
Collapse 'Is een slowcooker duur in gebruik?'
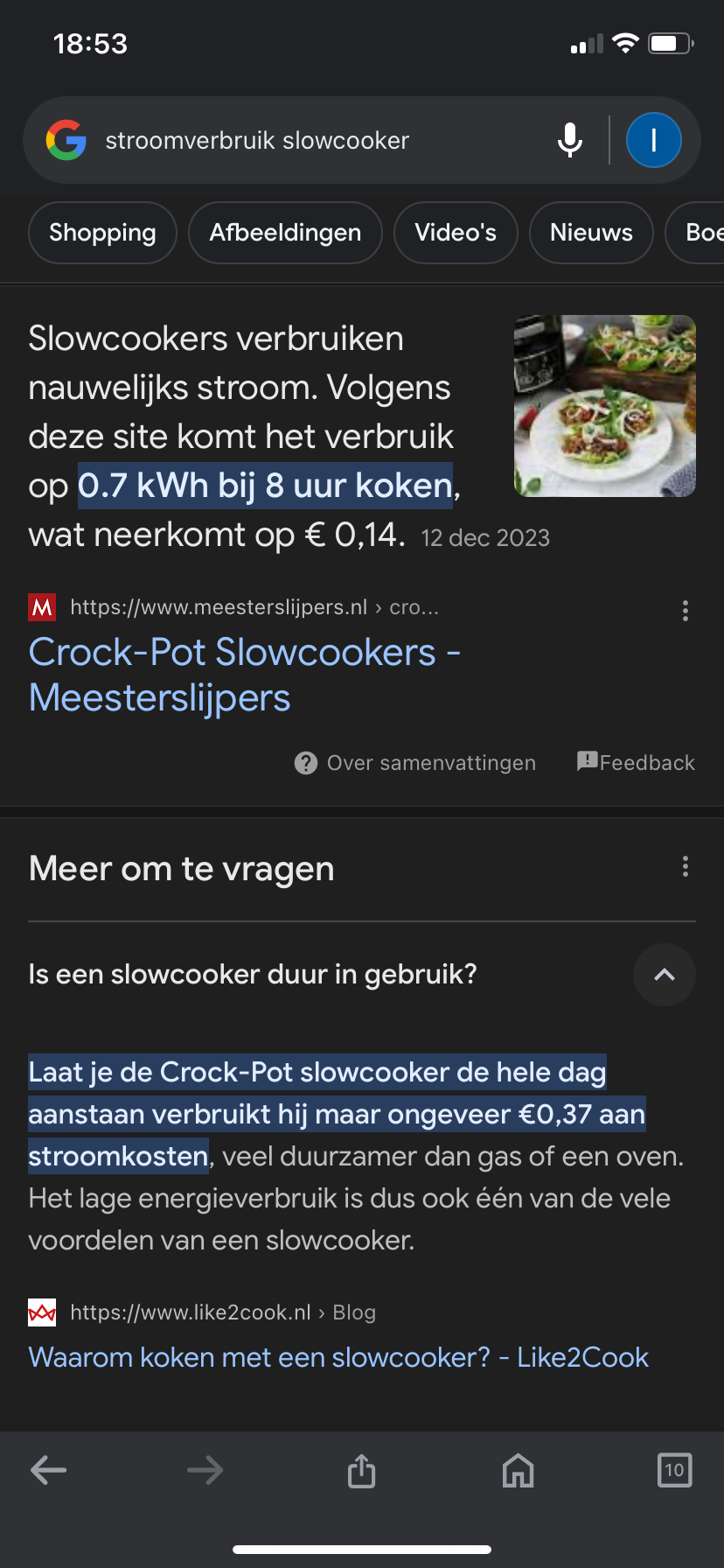665,975
